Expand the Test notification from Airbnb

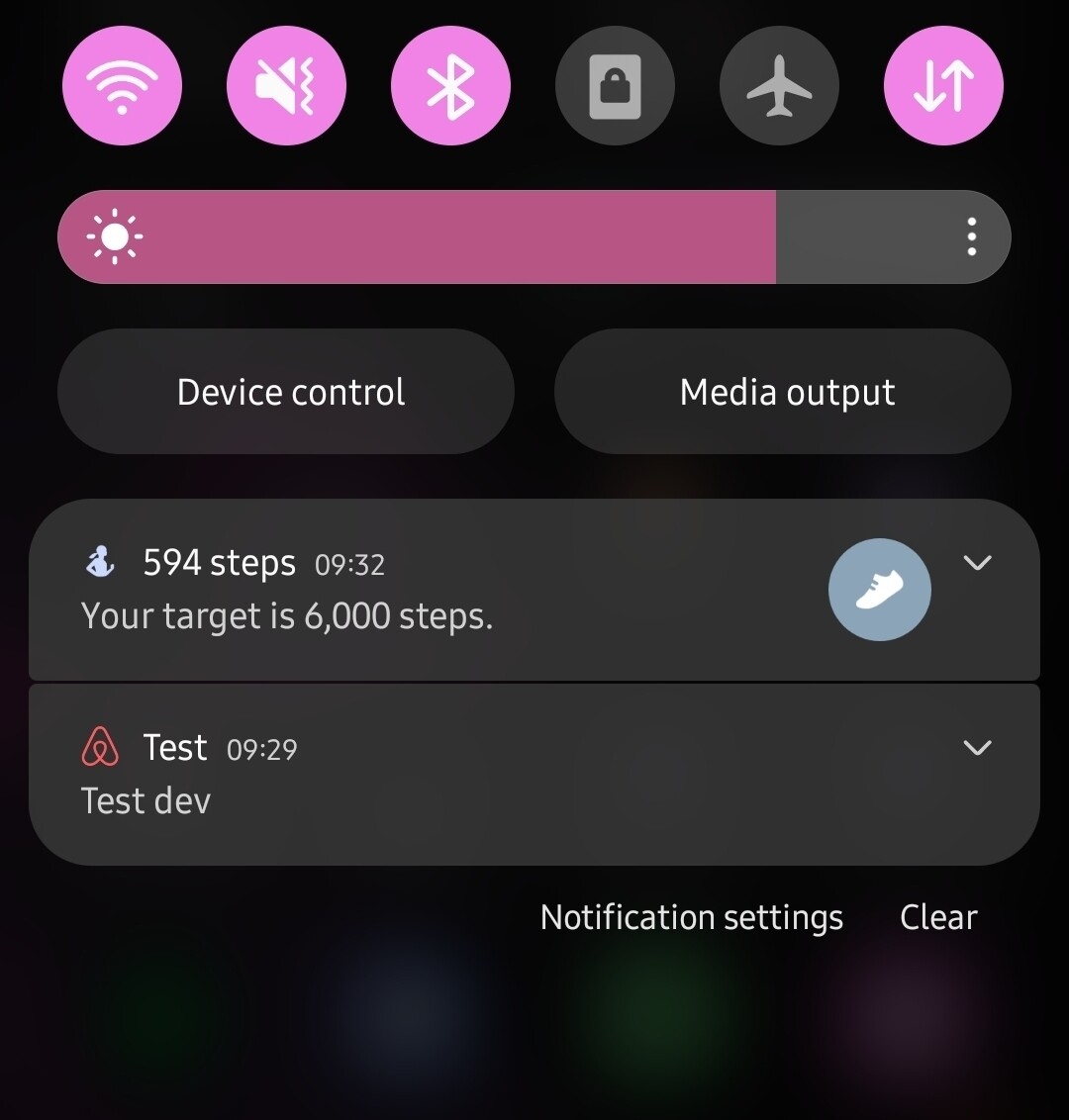[977, 747]
